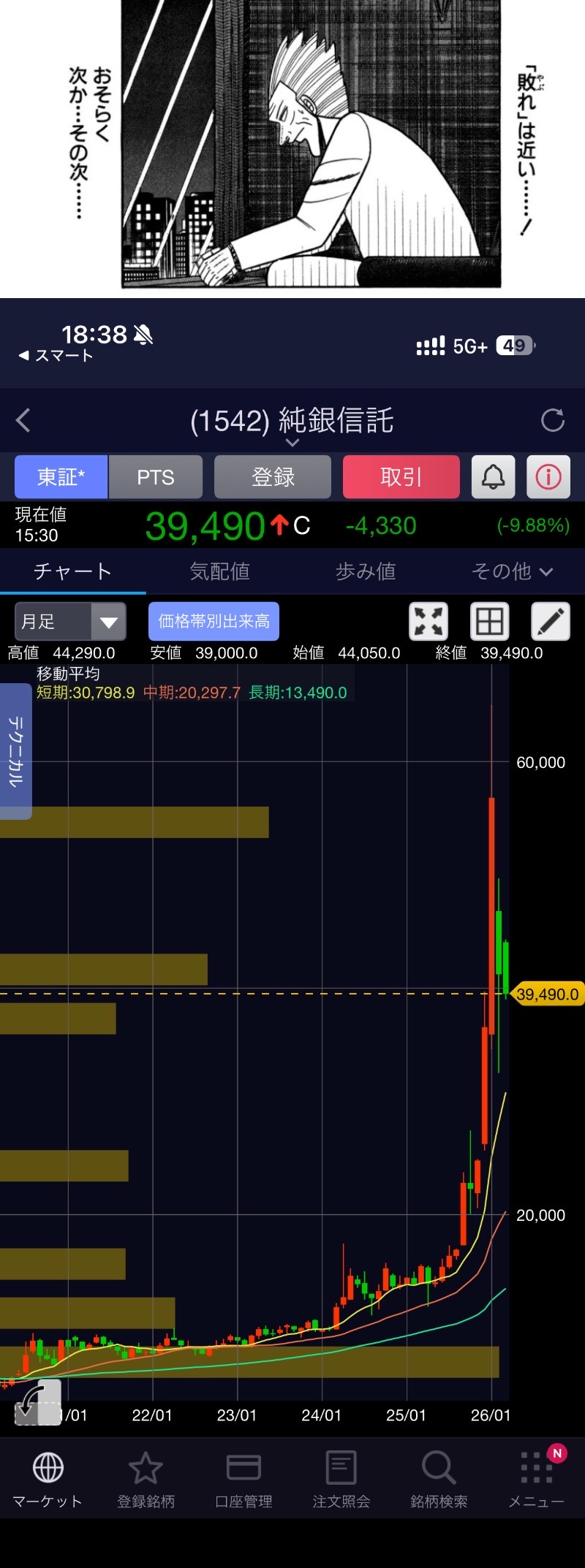585x1568 pixels.
Task: Open the テクニカル side panel
Action: click(x=15, y=751)
